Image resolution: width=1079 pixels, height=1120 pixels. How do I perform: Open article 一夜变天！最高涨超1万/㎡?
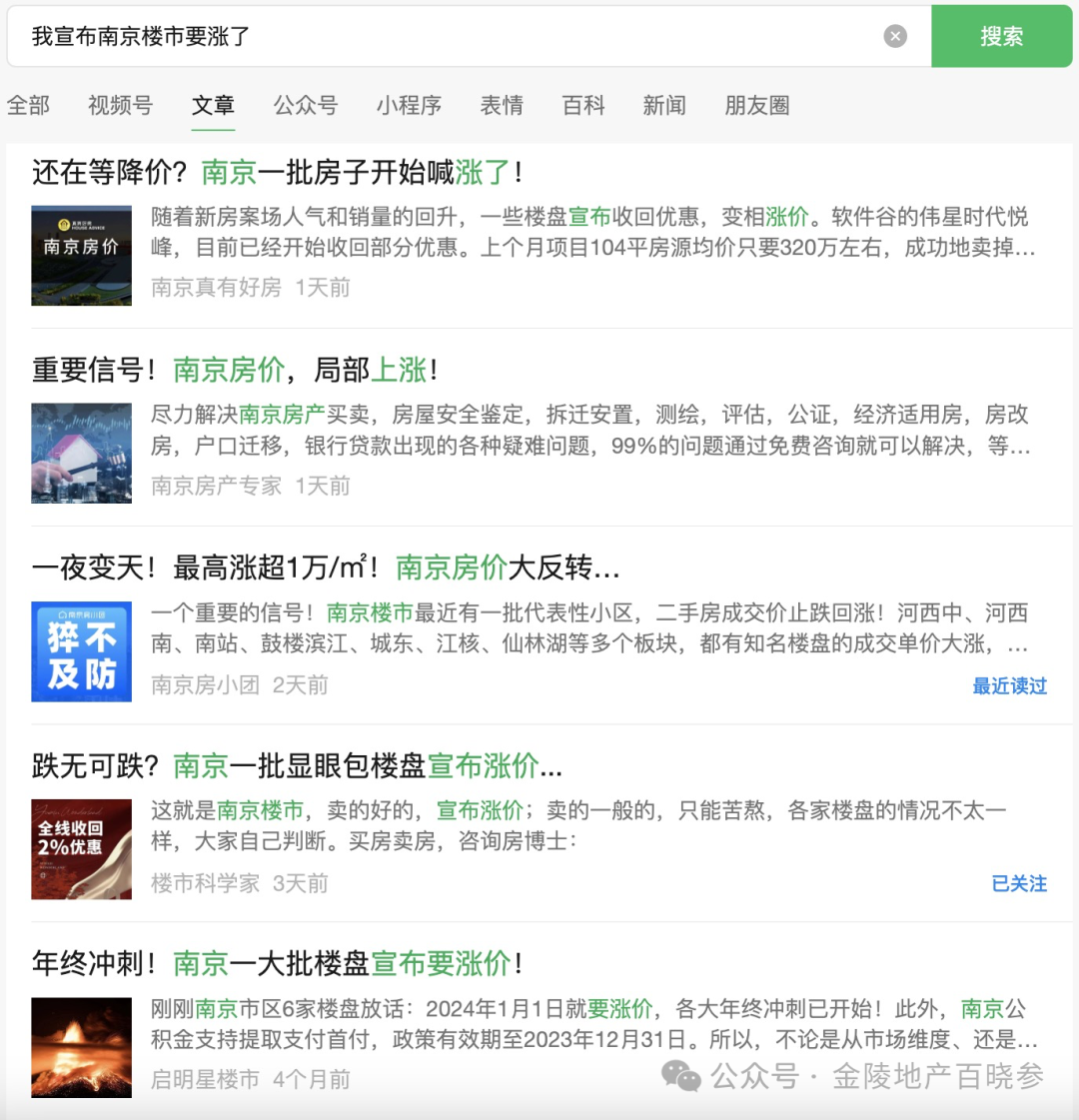point(326,567)
